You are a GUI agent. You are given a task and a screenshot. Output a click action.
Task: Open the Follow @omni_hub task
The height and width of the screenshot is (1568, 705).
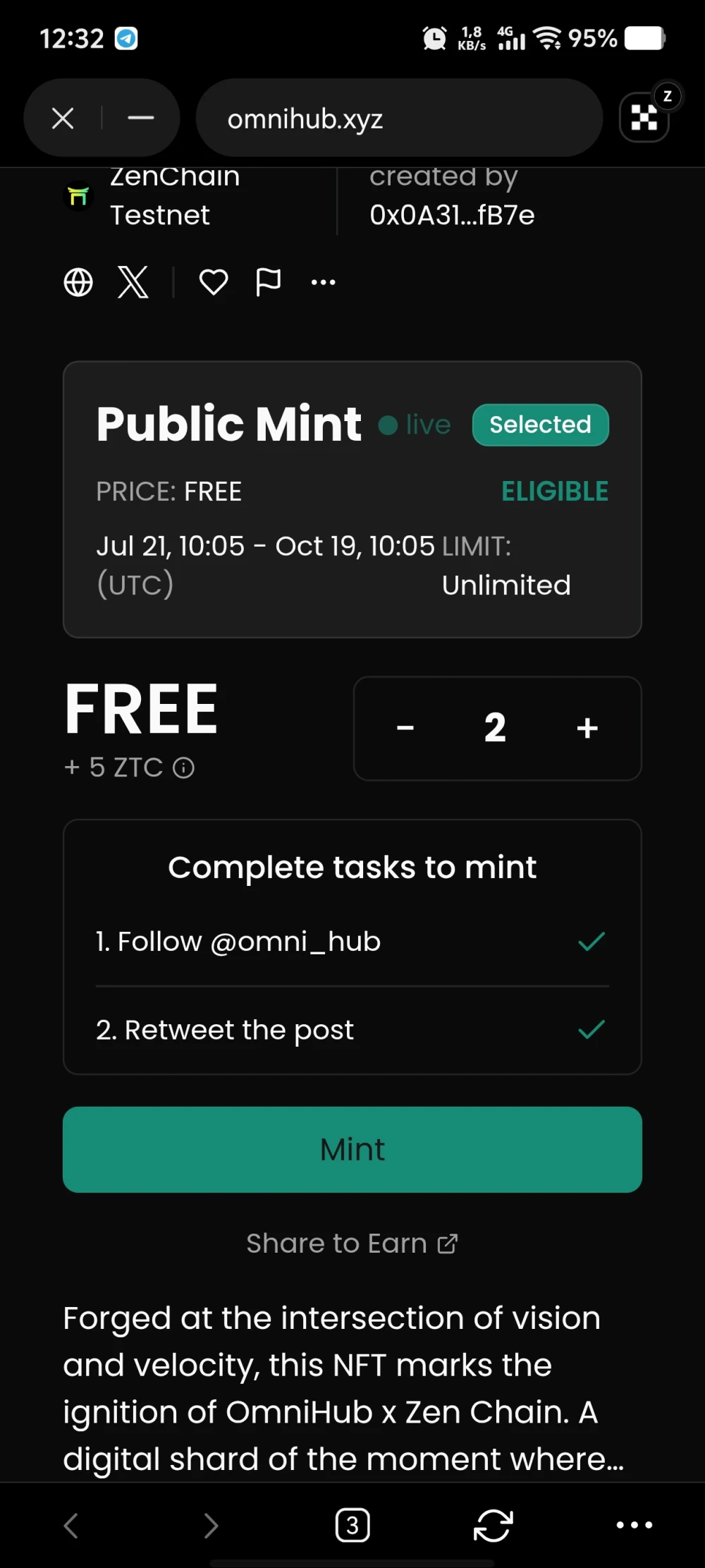352,942
